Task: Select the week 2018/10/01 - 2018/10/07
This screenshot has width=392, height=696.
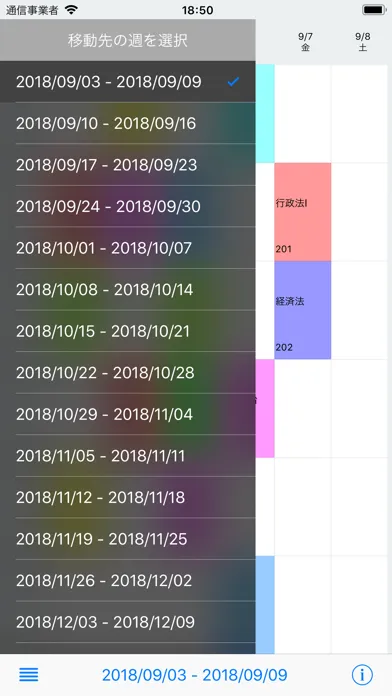Action: point(127,248)
